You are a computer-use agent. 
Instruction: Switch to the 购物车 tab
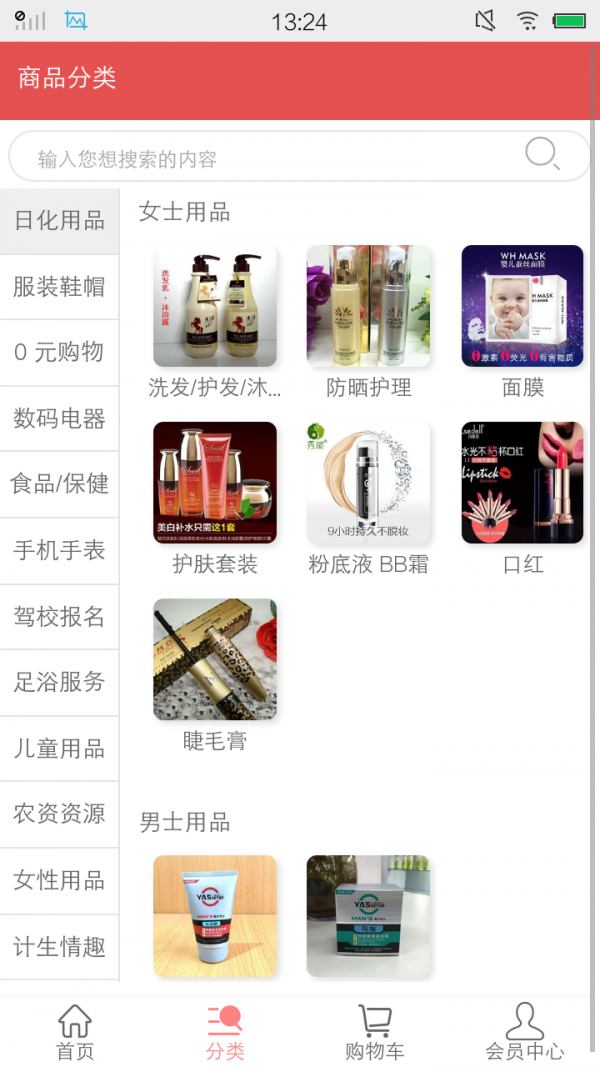pos(374,1032)
